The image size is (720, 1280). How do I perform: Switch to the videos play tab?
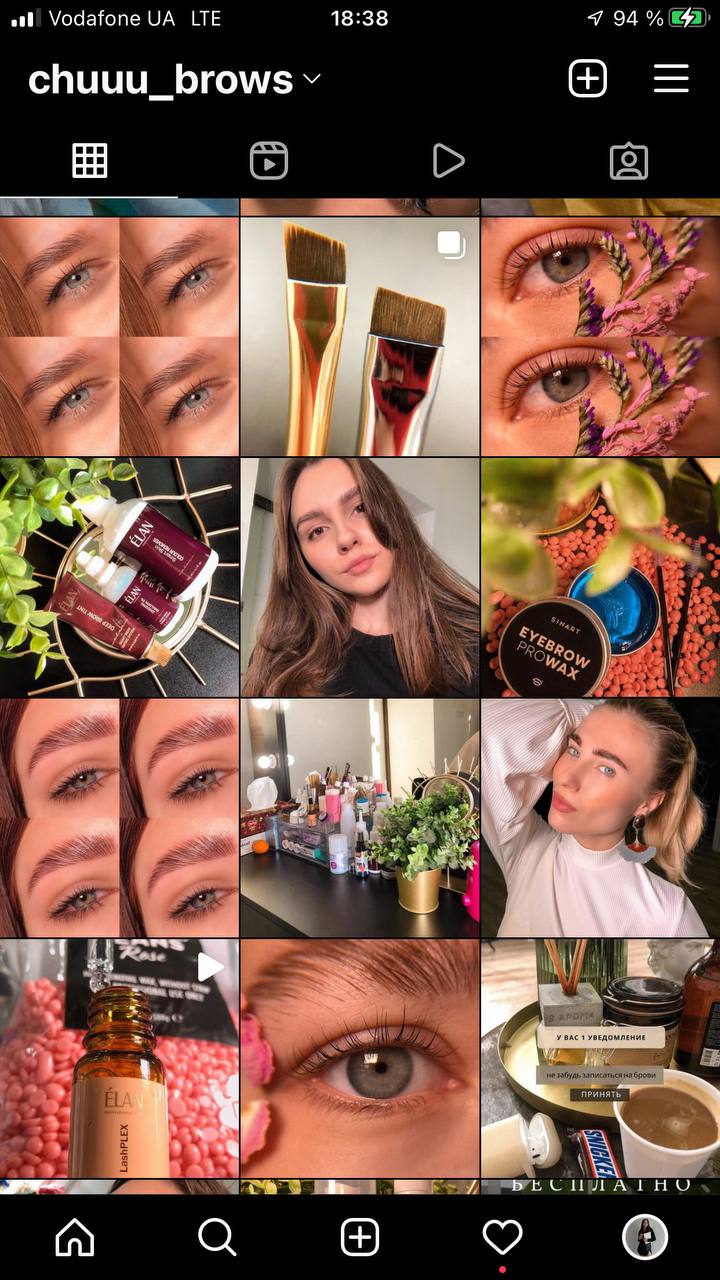coord(448,161)
